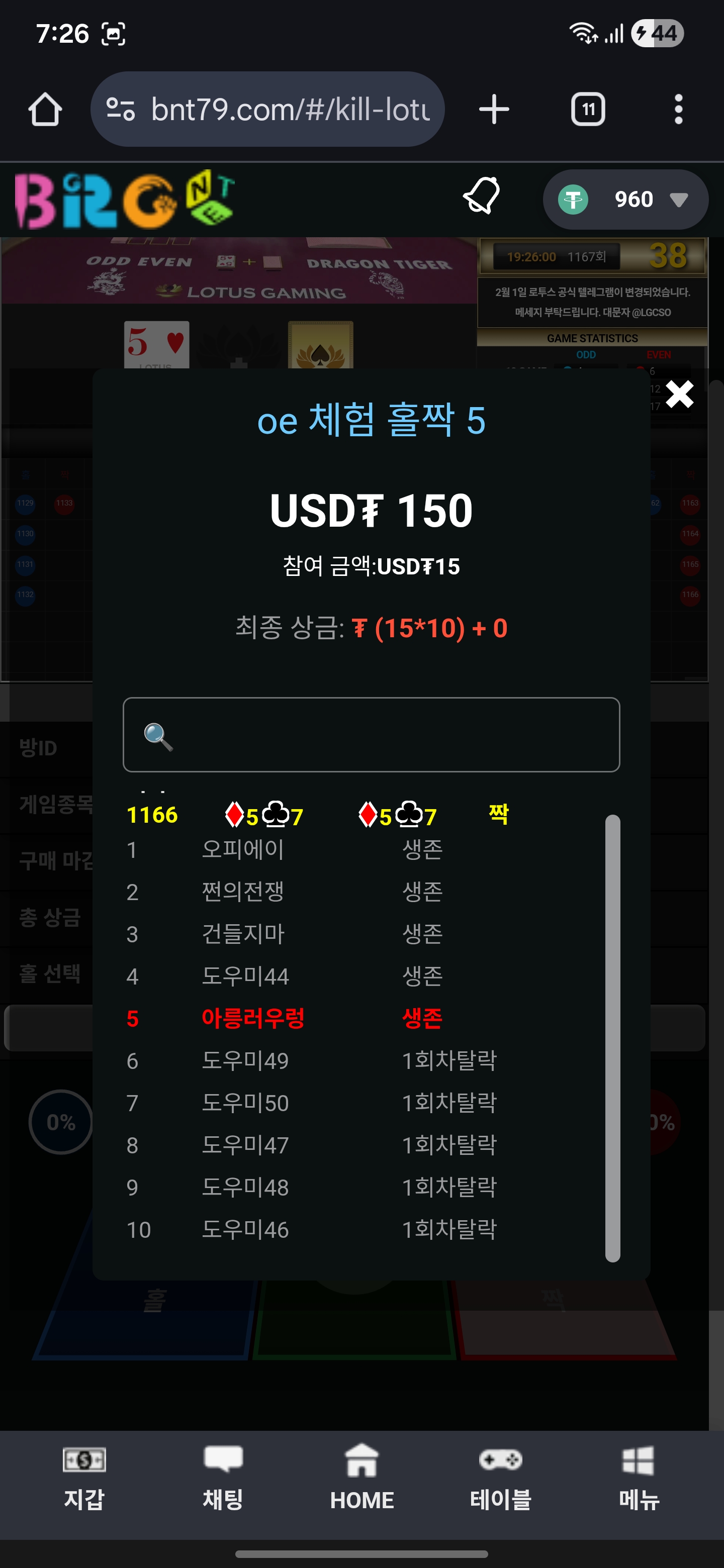This screenshot has width=724, height=1568.
Task: Open the browser overflow menu
Action: coord(678,110)
